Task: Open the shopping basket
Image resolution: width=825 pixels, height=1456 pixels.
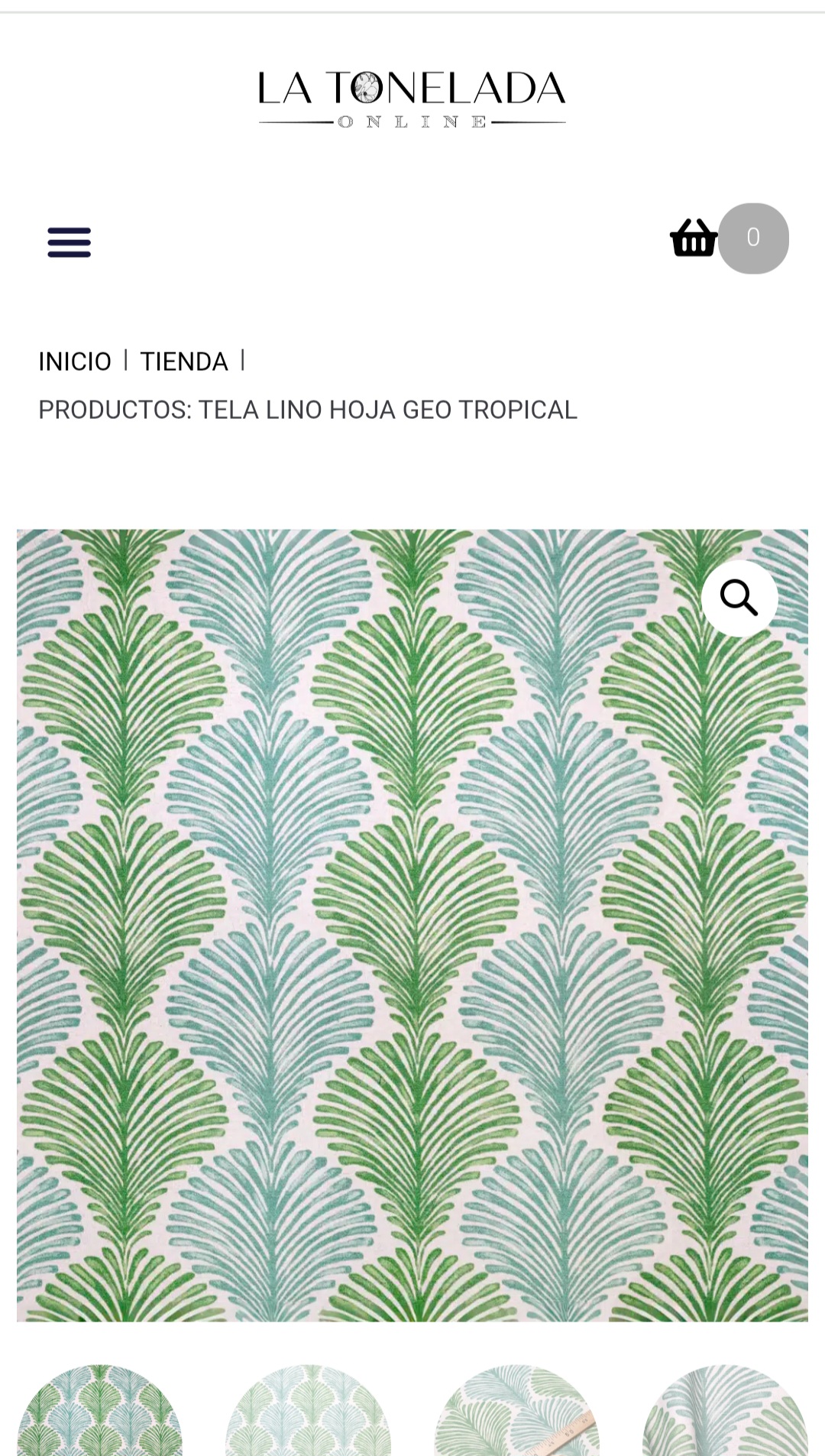Action: coord(694,238)
